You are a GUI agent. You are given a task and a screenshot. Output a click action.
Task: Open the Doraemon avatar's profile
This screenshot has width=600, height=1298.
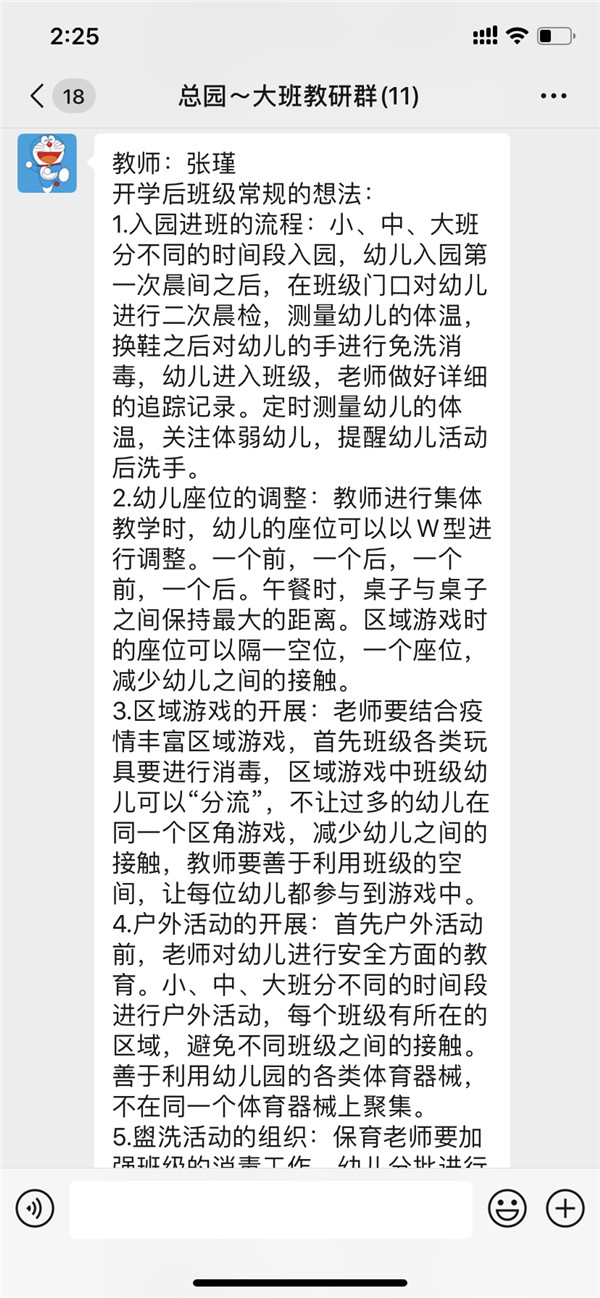point(47,163)
